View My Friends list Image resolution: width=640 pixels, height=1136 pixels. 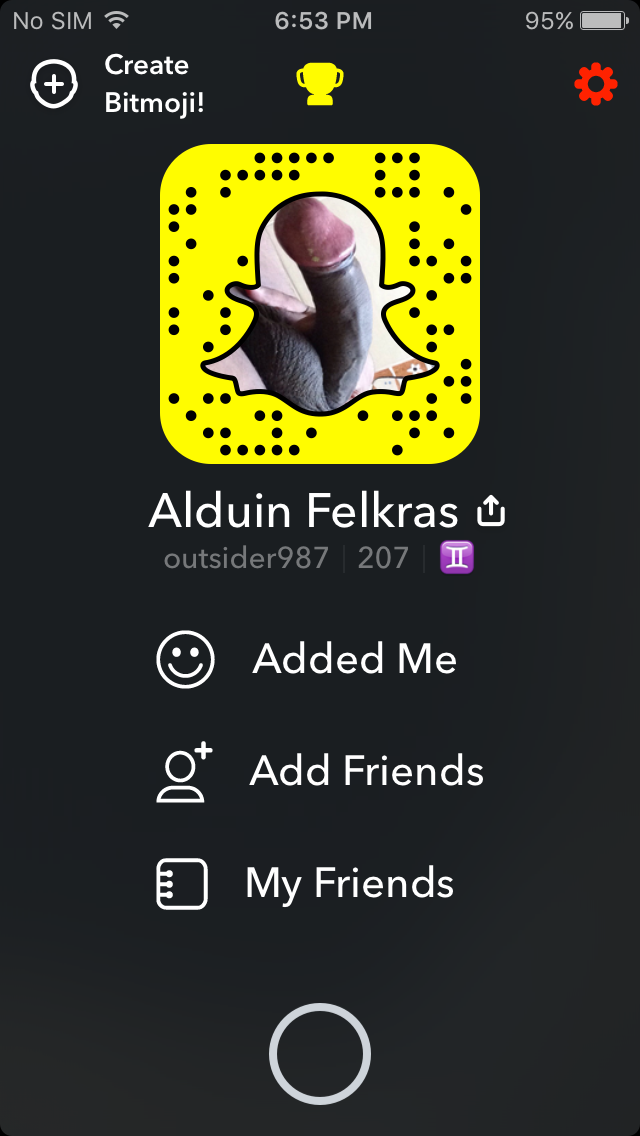[306, 883]
